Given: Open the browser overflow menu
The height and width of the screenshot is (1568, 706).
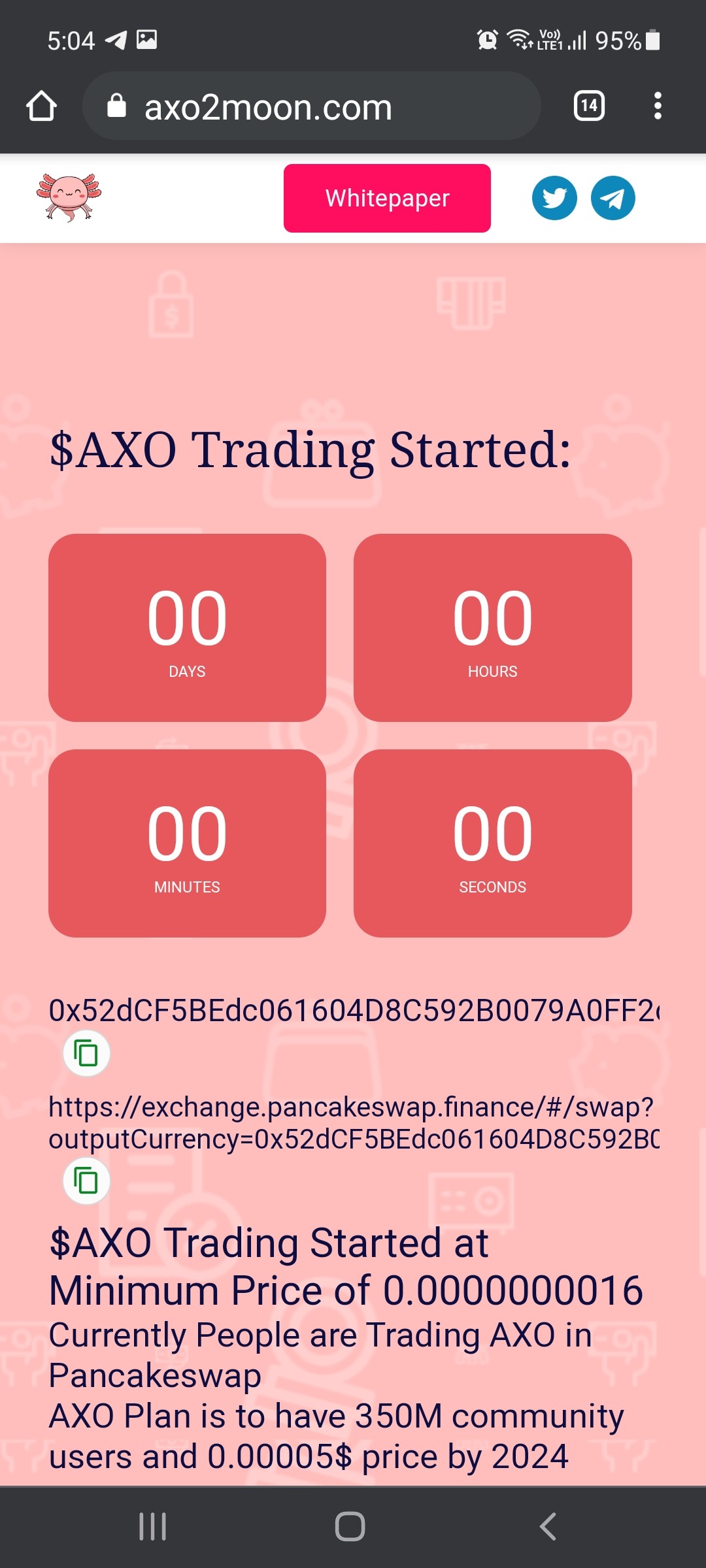Looking at the screenshot, I should click(x=658, y=106).
